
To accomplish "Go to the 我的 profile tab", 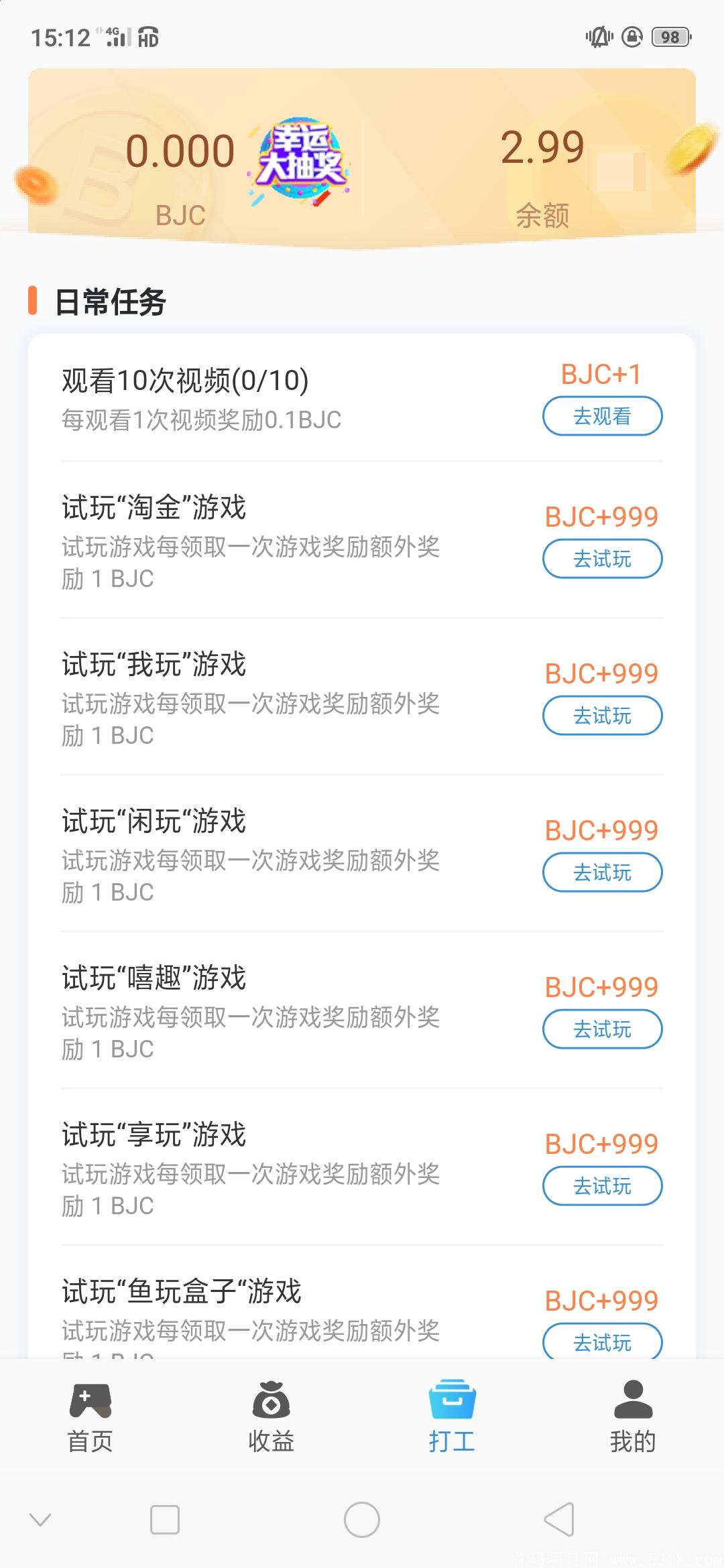I will click(633, 1417).
